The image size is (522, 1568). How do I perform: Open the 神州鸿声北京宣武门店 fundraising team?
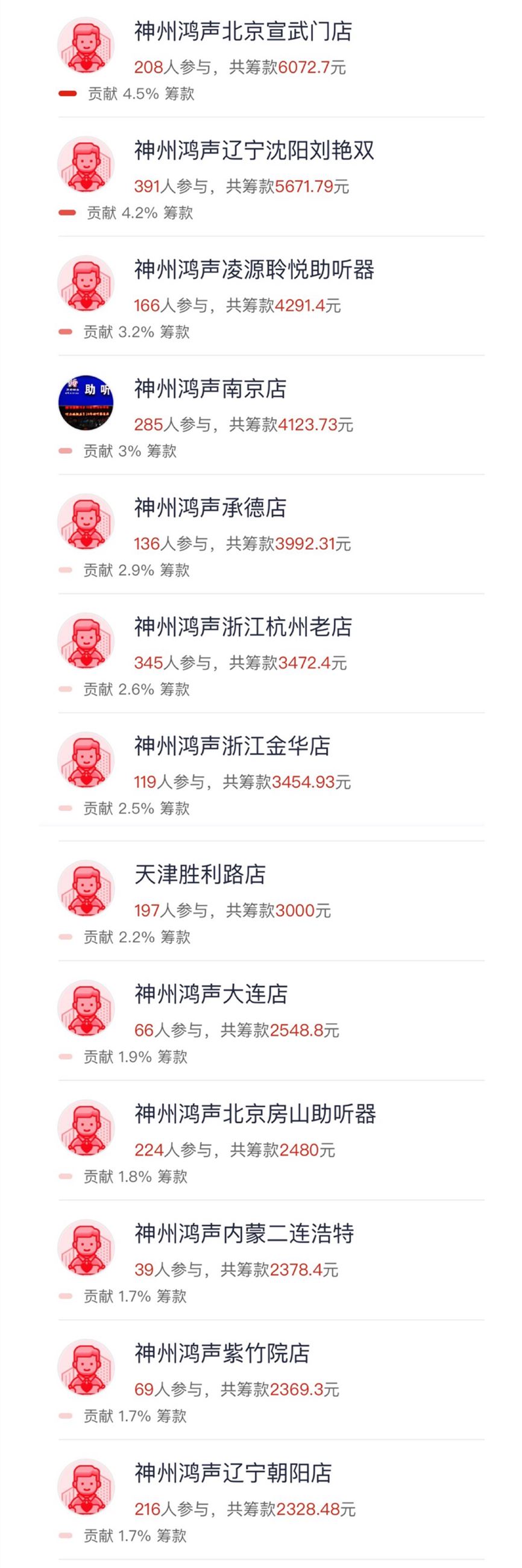click(243, 32)
